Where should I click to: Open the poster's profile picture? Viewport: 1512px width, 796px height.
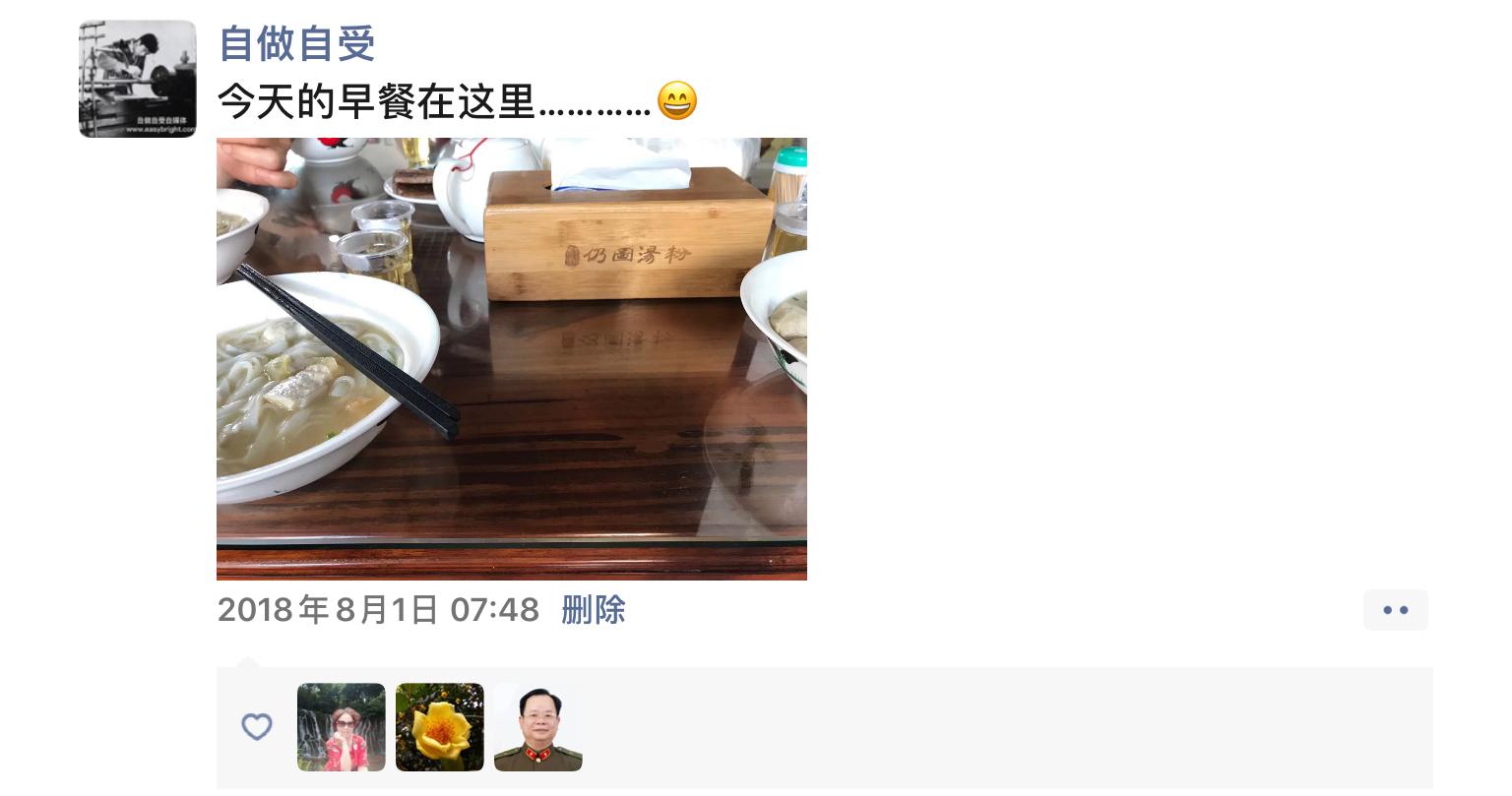[x=137, y=79]
